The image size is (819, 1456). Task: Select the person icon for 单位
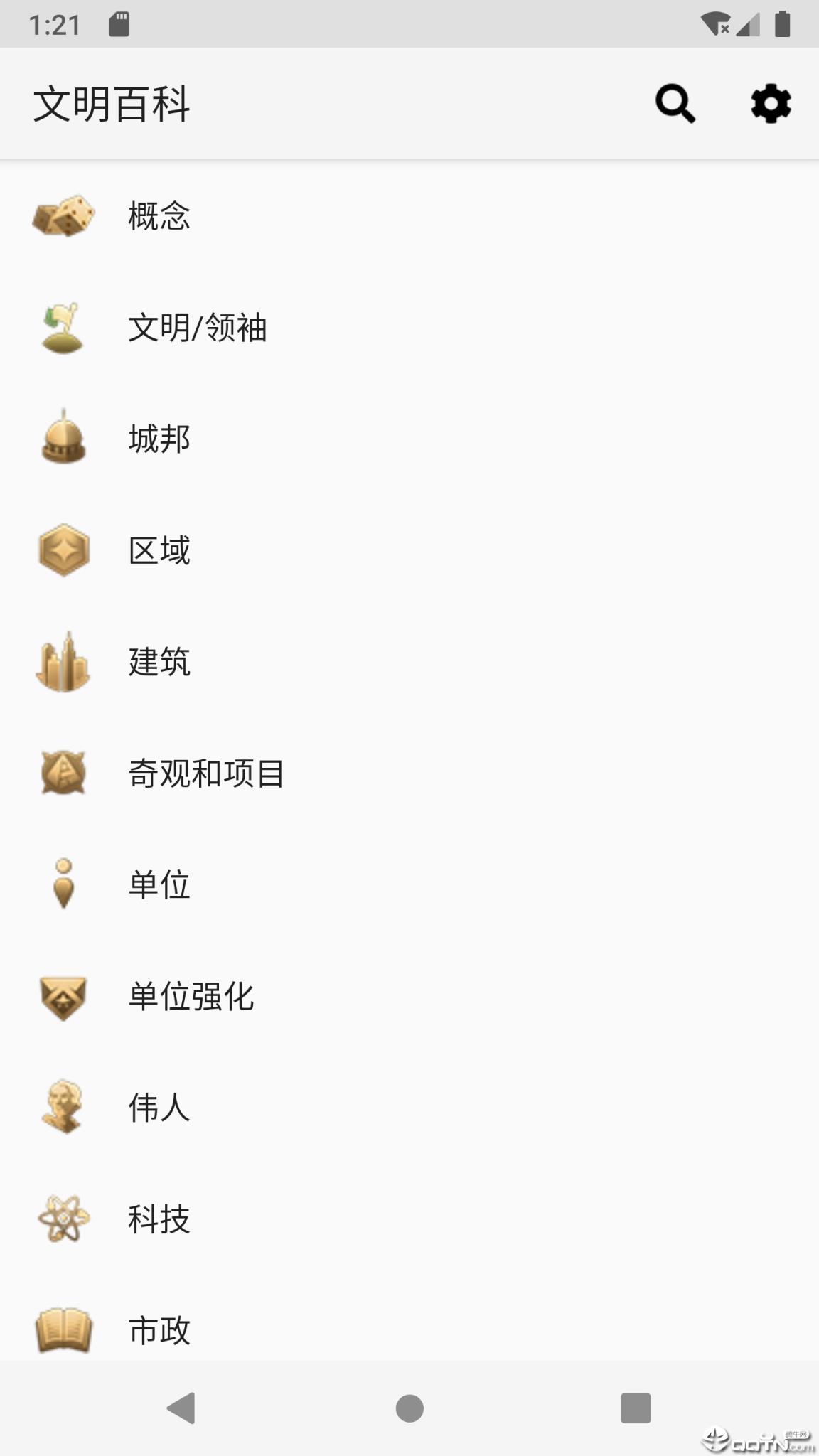coord(63,884)
